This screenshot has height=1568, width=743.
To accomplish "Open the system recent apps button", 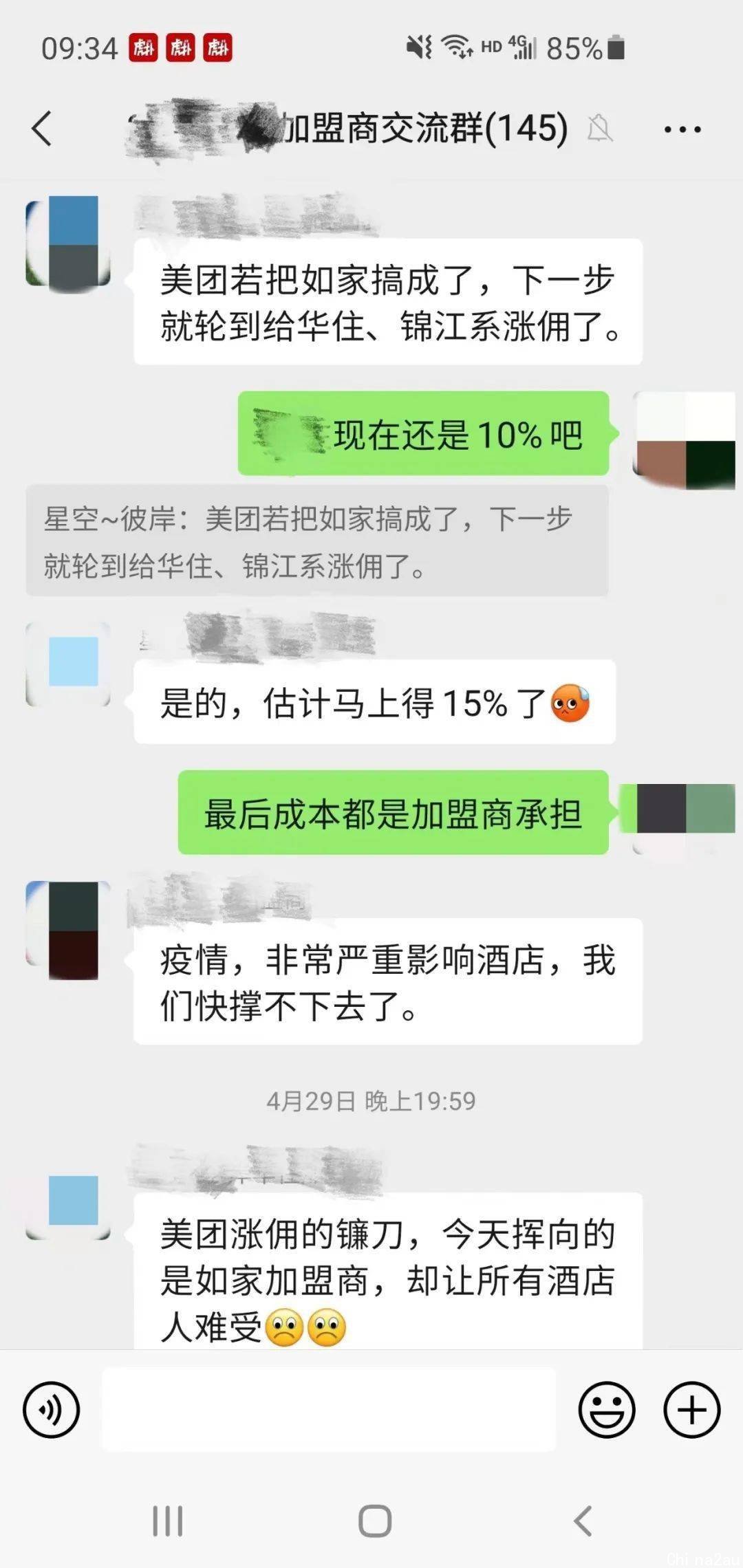I will tap(167, 1521).
